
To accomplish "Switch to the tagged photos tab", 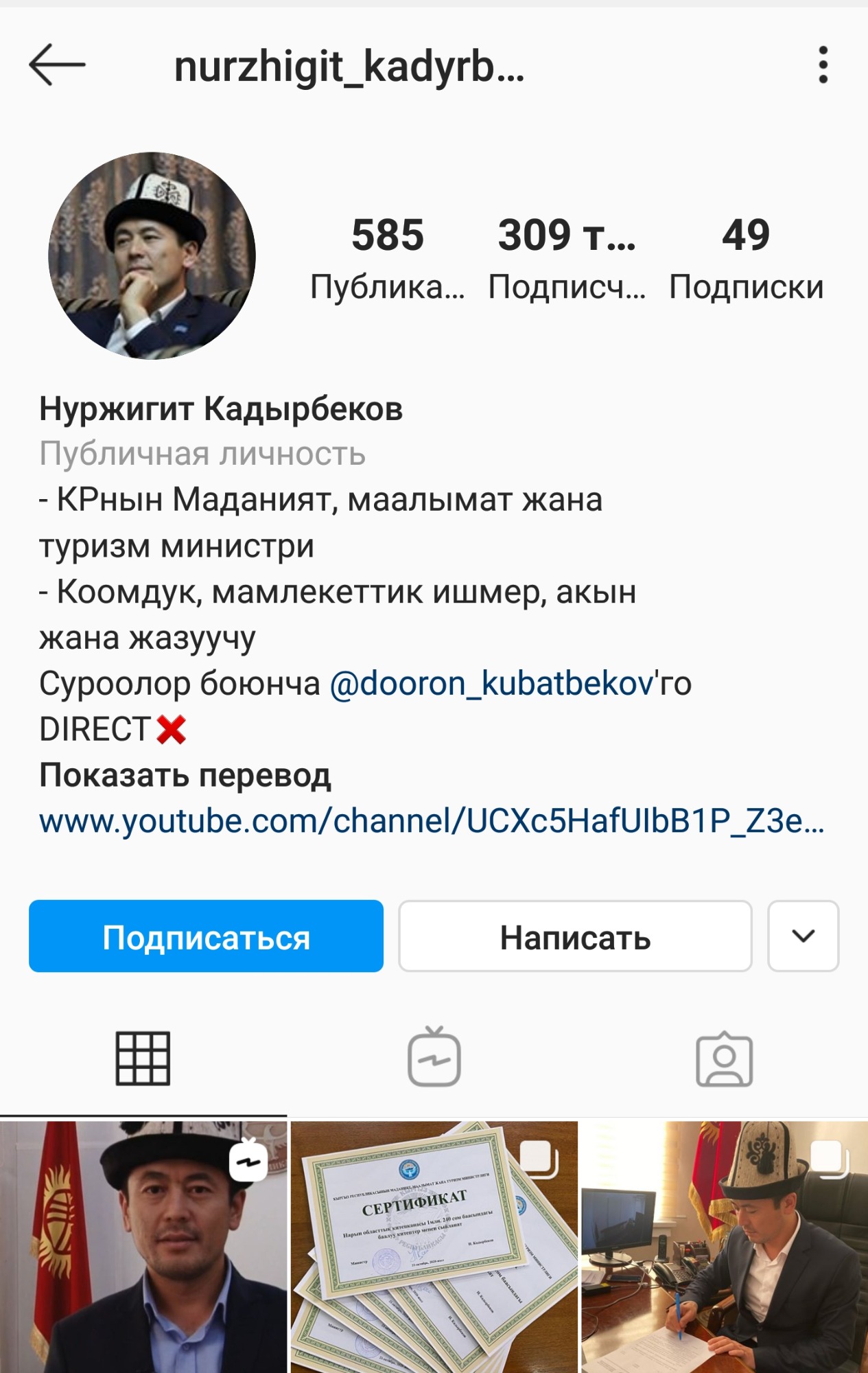I will click(x=724, y=1059).
